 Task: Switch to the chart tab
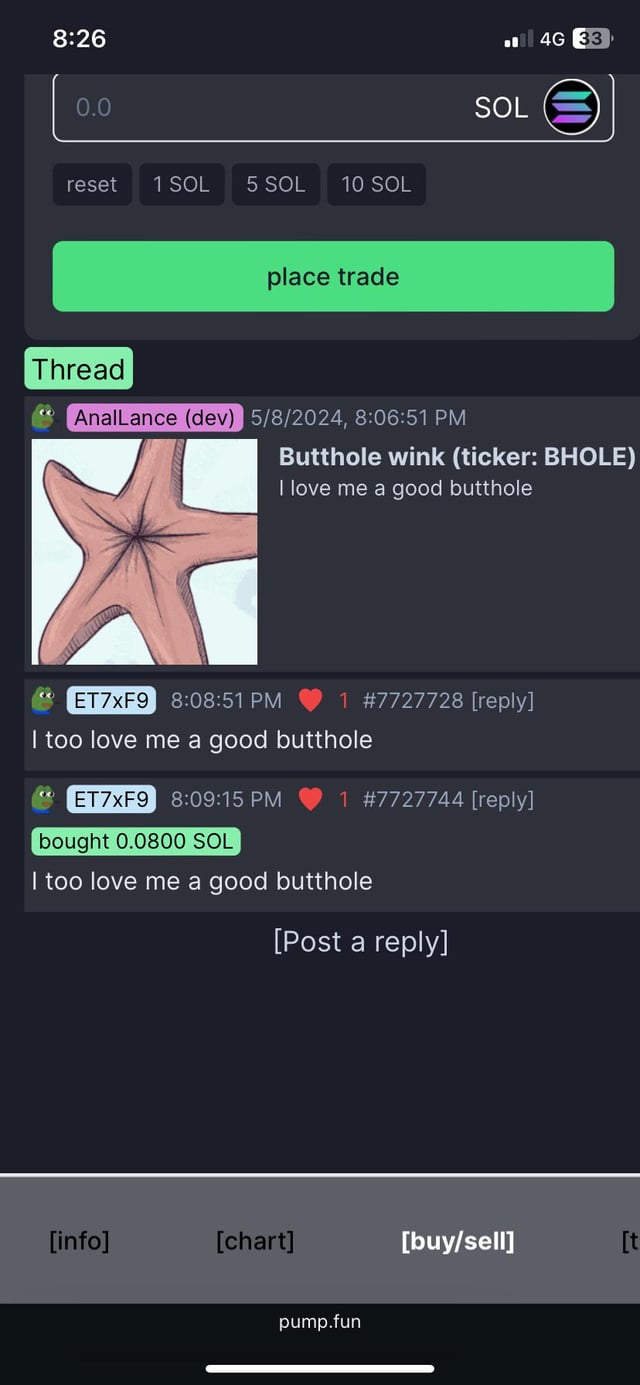click(255, 1241)
